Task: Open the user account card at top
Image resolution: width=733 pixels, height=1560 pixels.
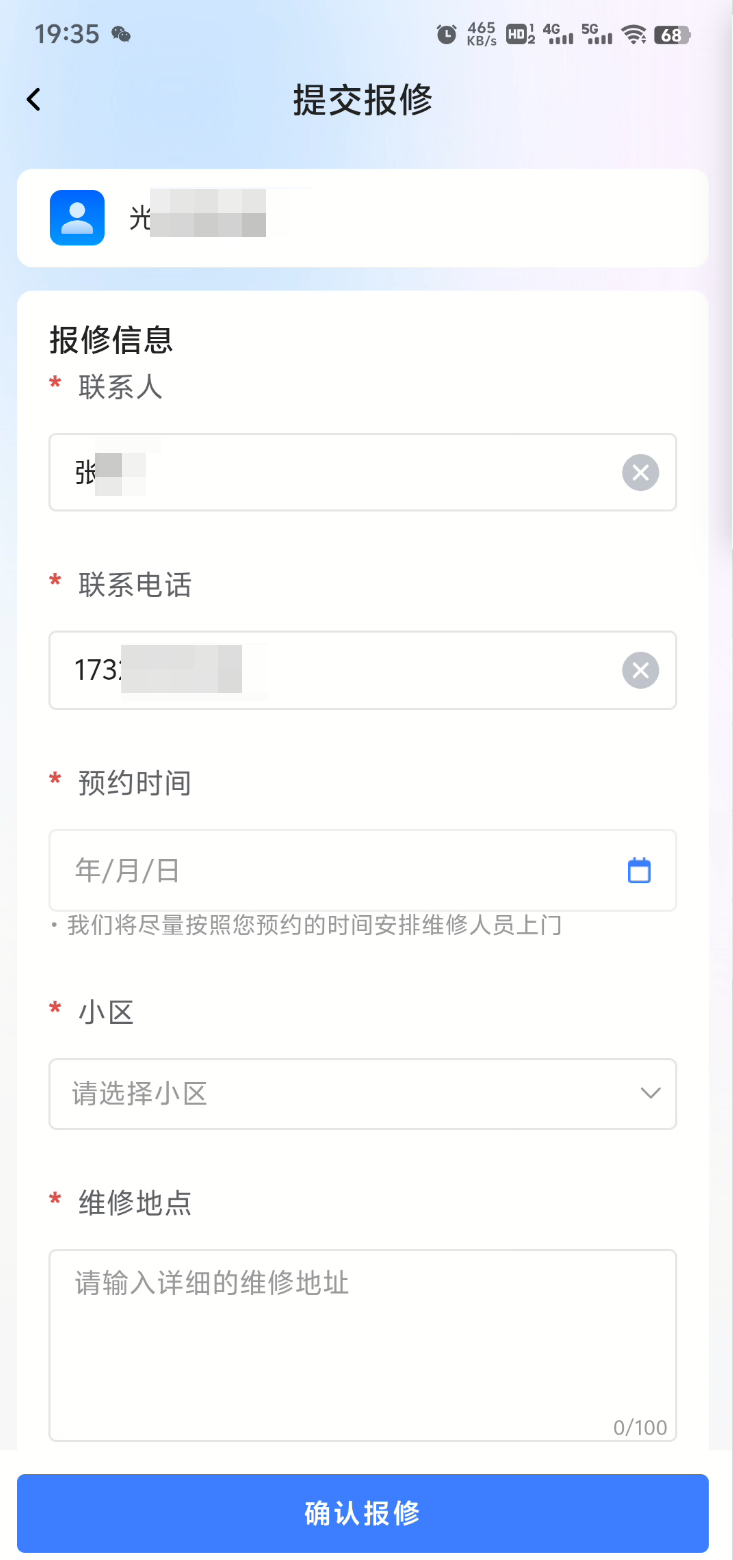Action: [362, 218]
